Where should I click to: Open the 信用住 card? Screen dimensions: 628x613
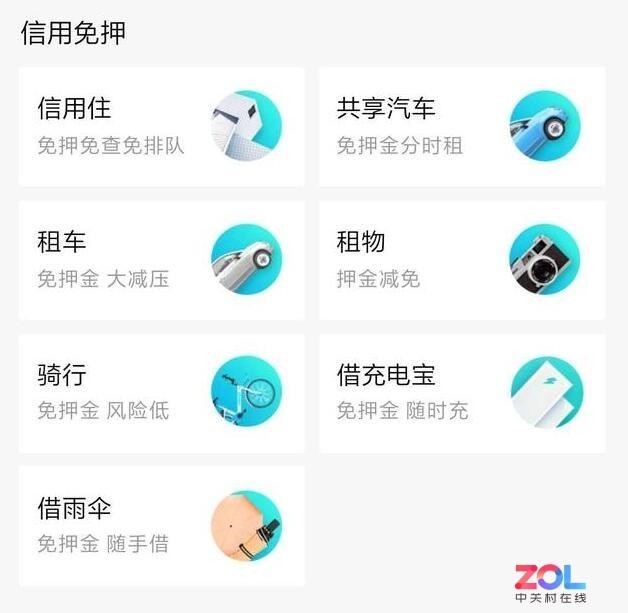pyautogui.click(x=161, y=127)
